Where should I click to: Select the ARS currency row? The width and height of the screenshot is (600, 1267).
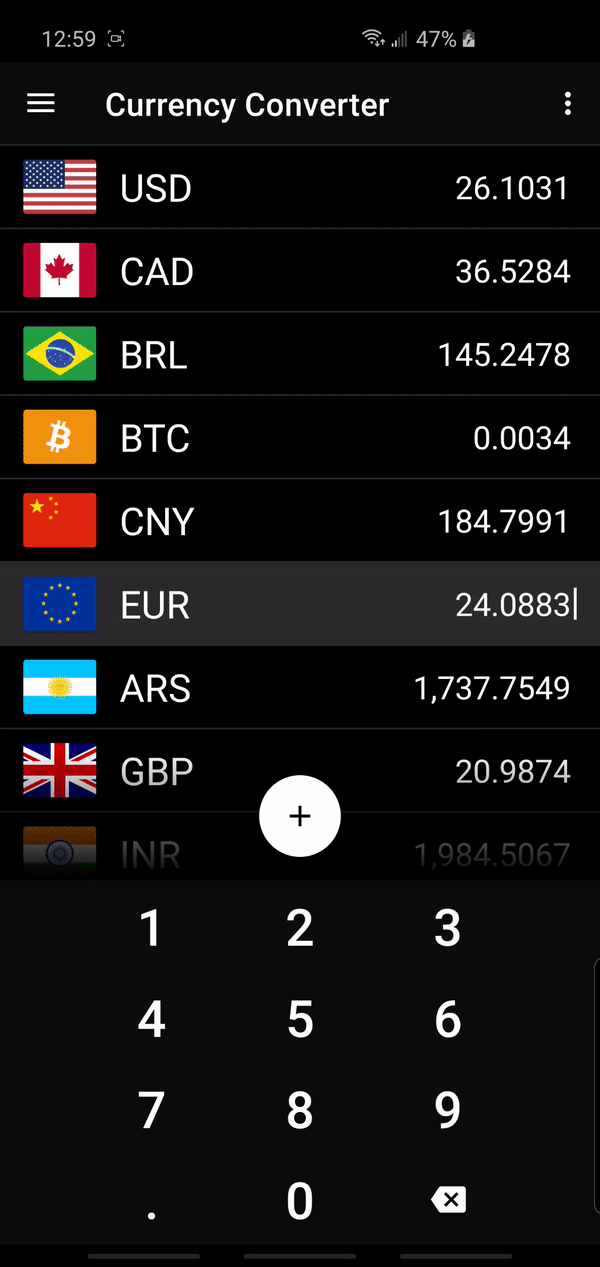(x=300, y=688)
